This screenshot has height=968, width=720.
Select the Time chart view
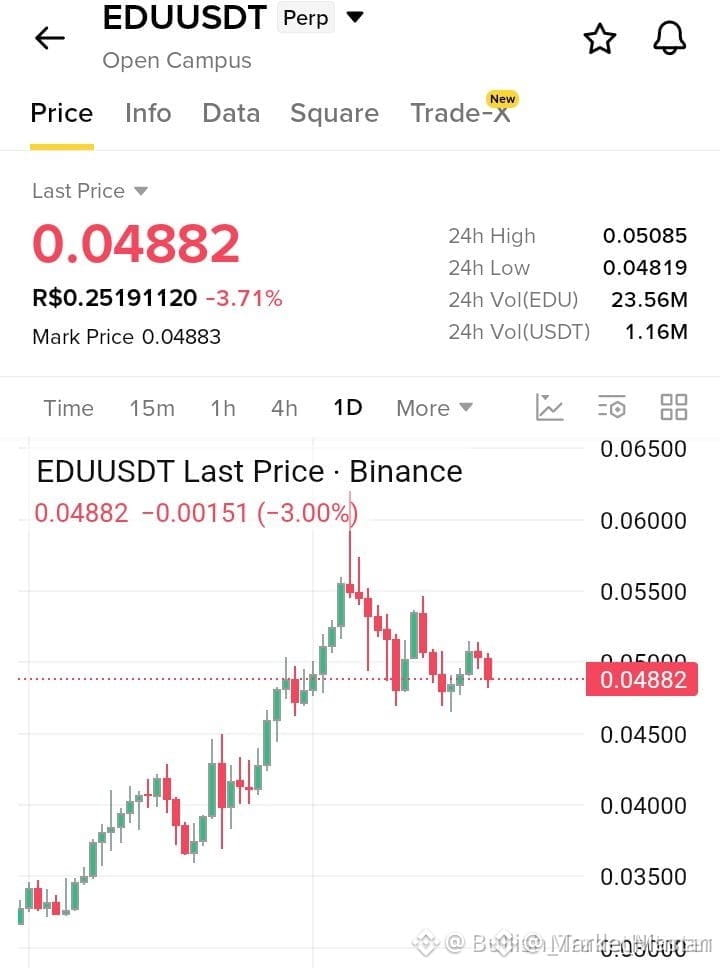coord(69,408)
